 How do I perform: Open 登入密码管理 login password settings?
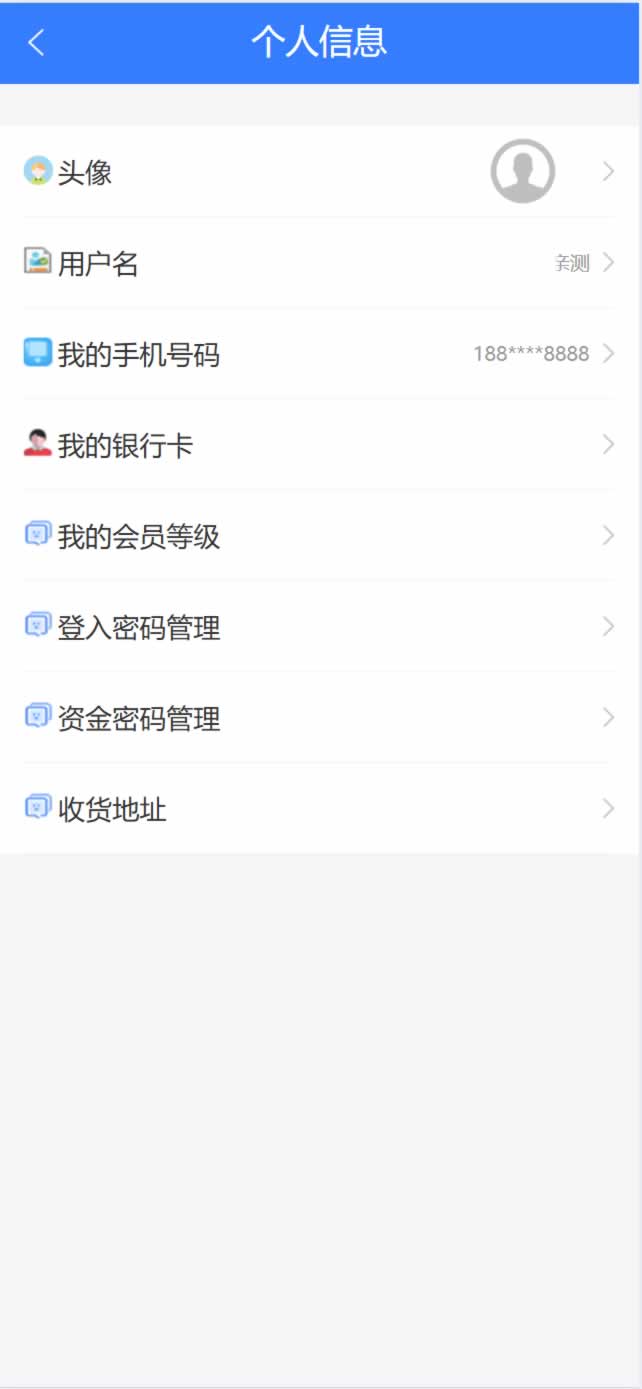318,627
